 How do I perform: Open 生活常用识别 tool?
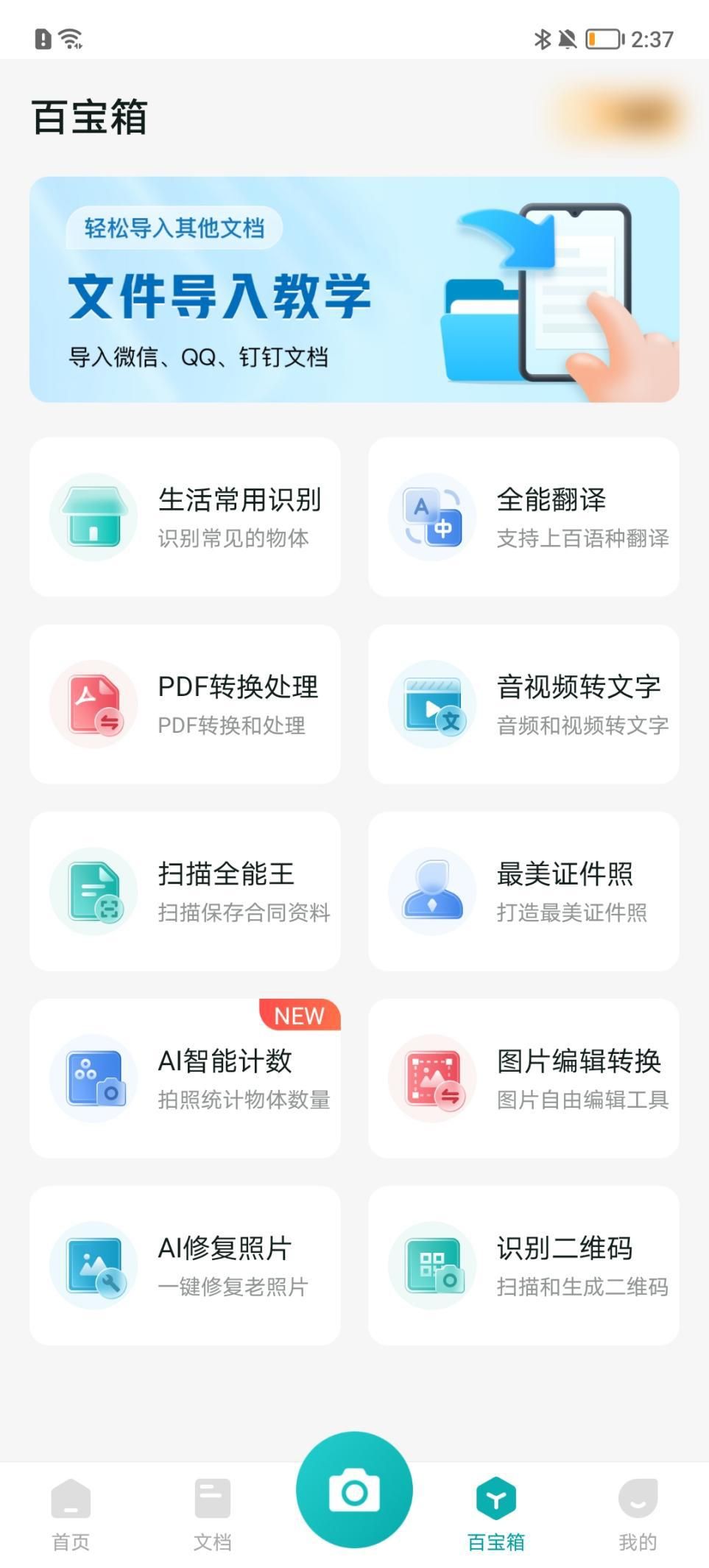(185, 517)
